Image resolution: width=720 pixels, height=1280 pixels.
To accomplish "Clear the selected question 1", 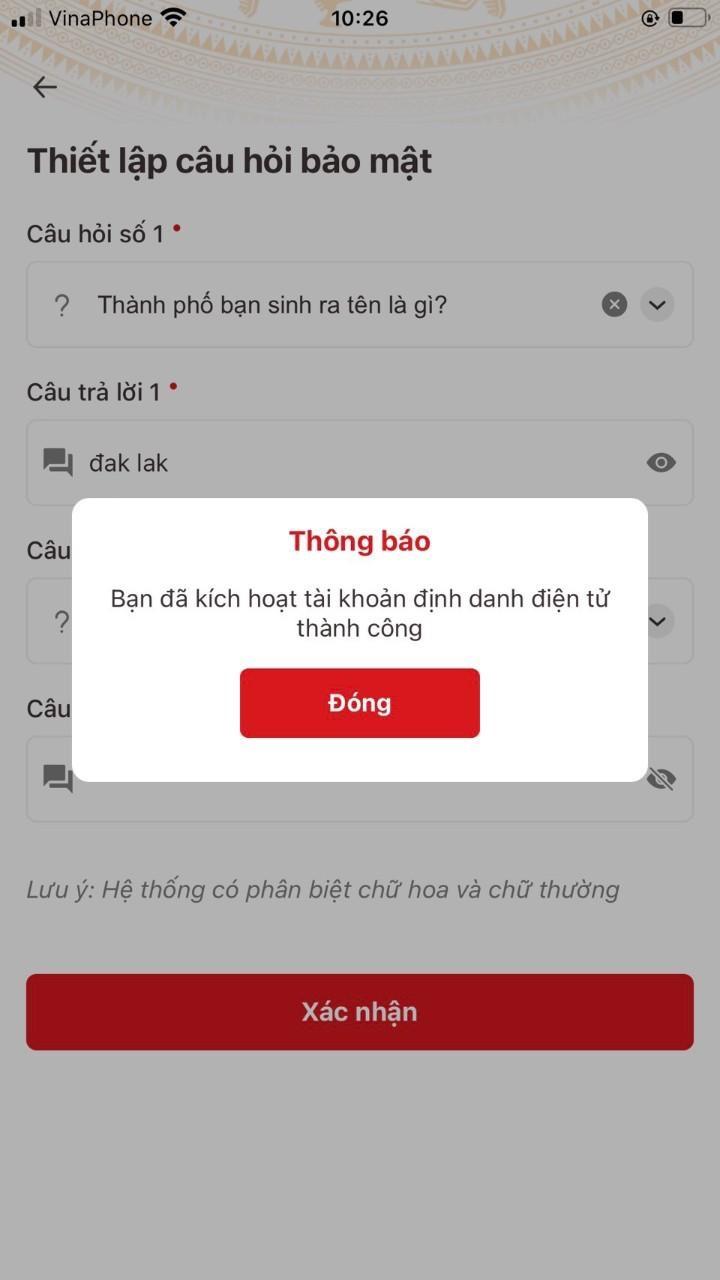I will (614, 305).
